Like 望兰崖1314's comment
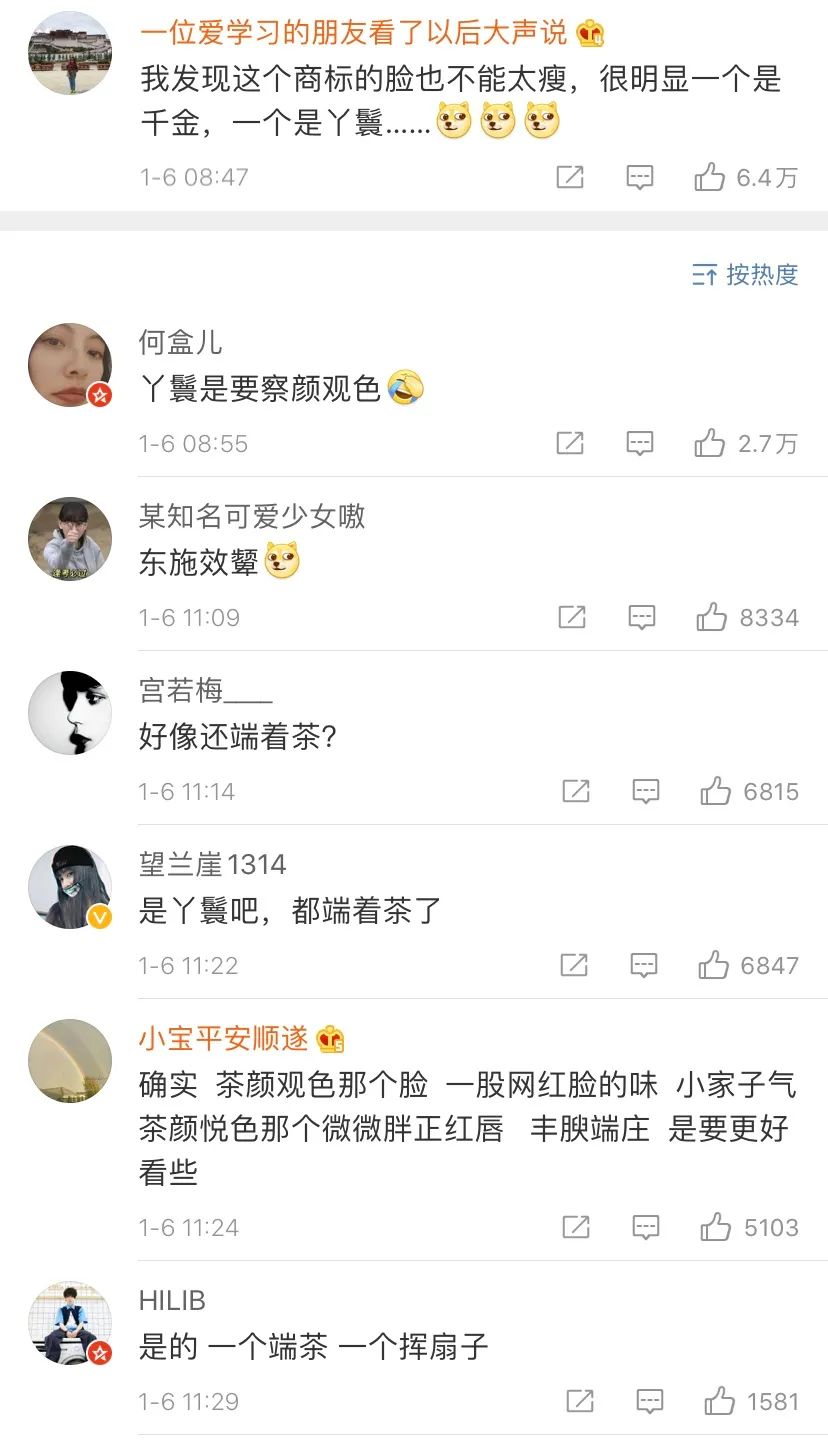Image resolution: width=828 pixels, height=1442 pixels. tap(714, 965)
